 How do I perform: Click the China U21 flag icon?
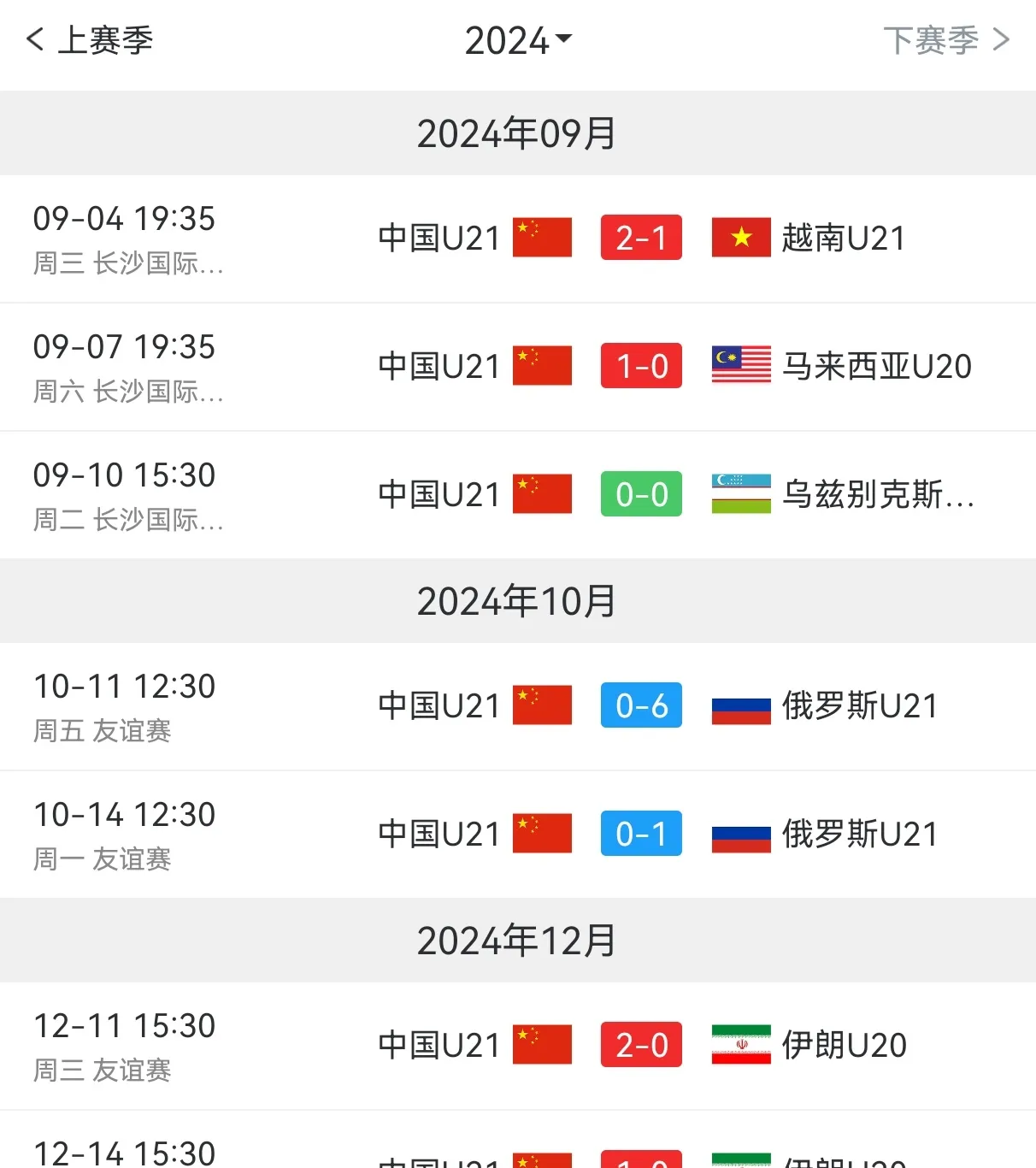coord(541,238)
